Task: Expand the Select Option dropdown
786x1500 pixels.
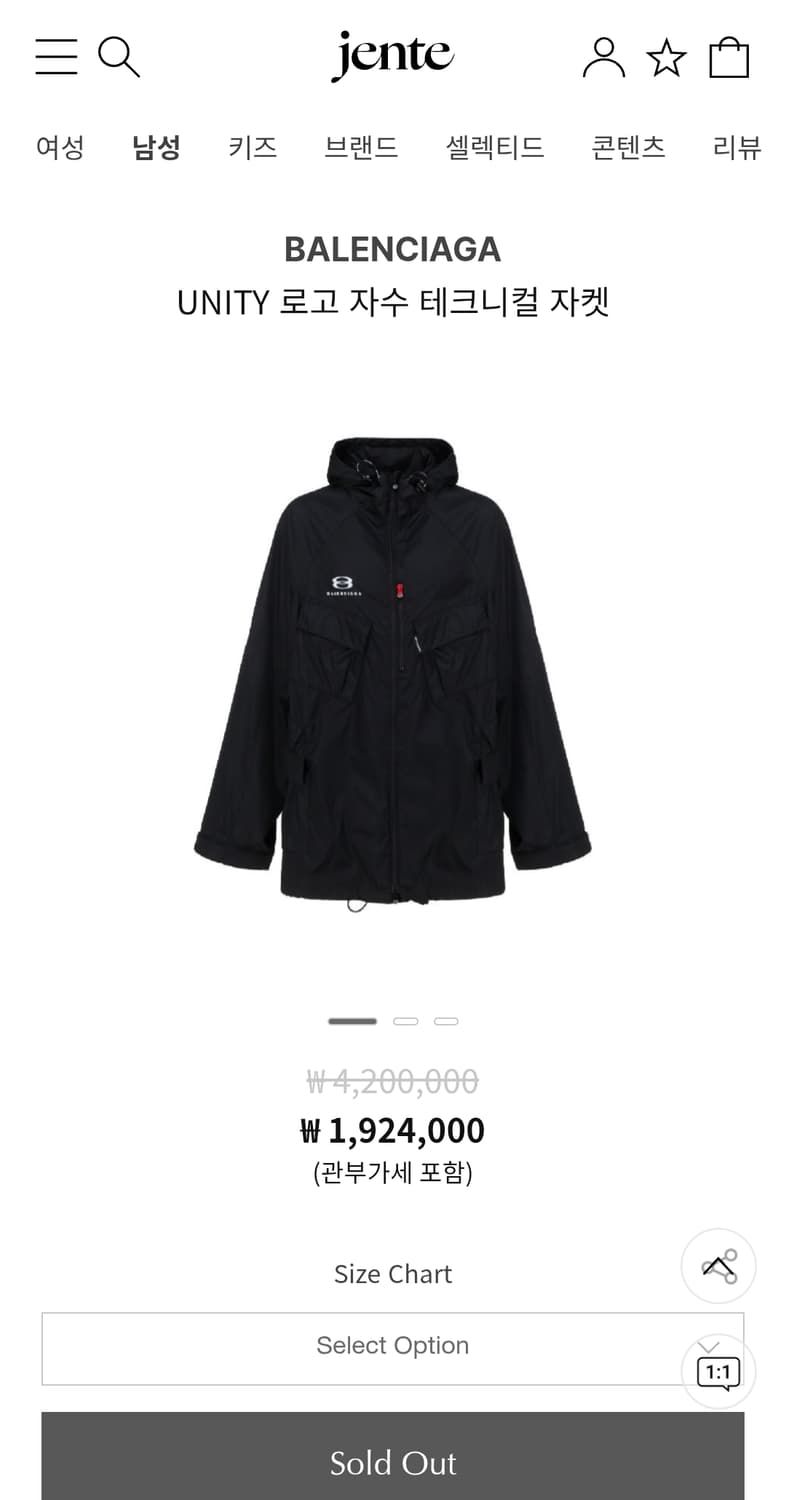Action: click(393, 1349)
